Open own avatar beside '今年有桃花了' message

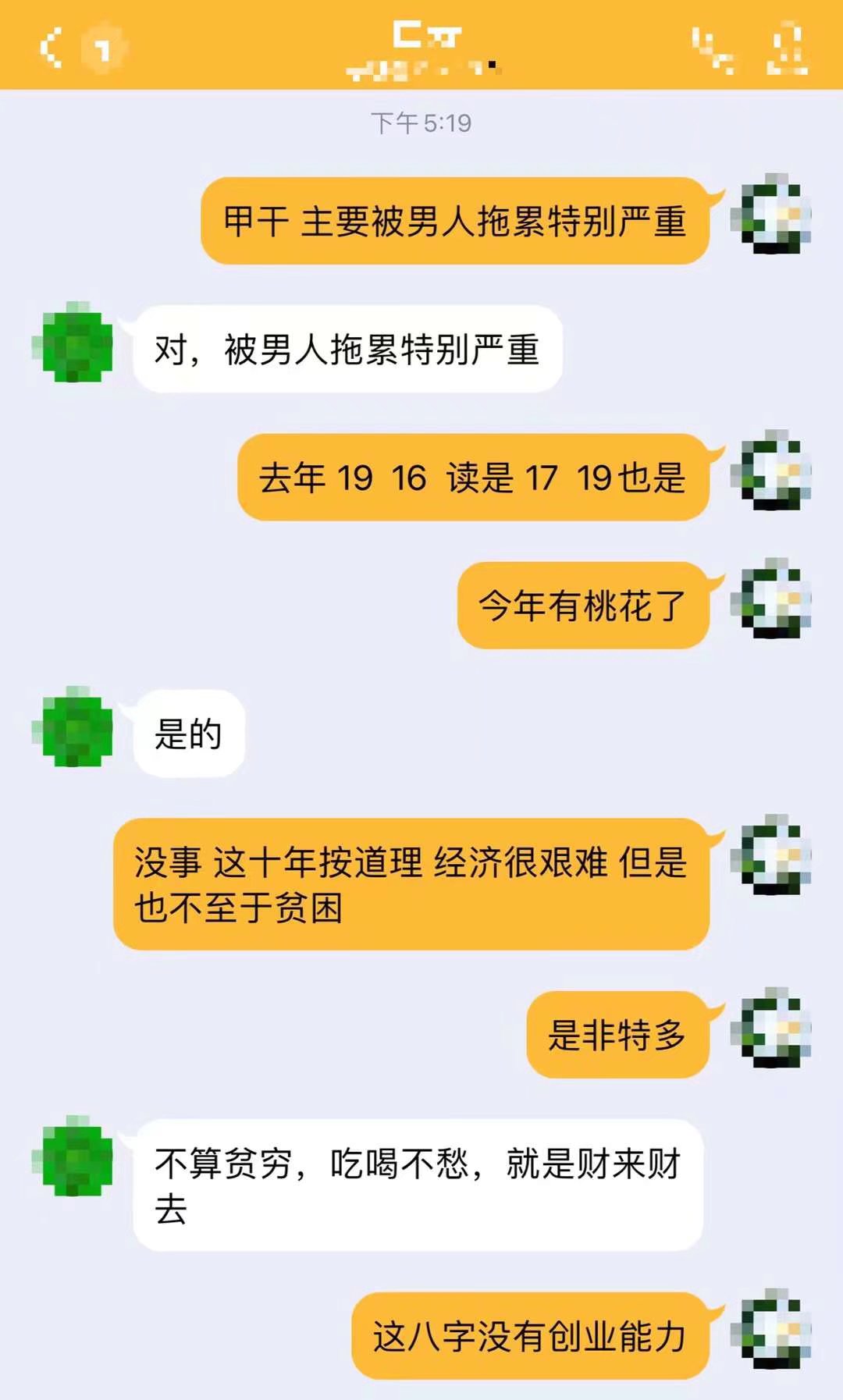click(773, 600)
